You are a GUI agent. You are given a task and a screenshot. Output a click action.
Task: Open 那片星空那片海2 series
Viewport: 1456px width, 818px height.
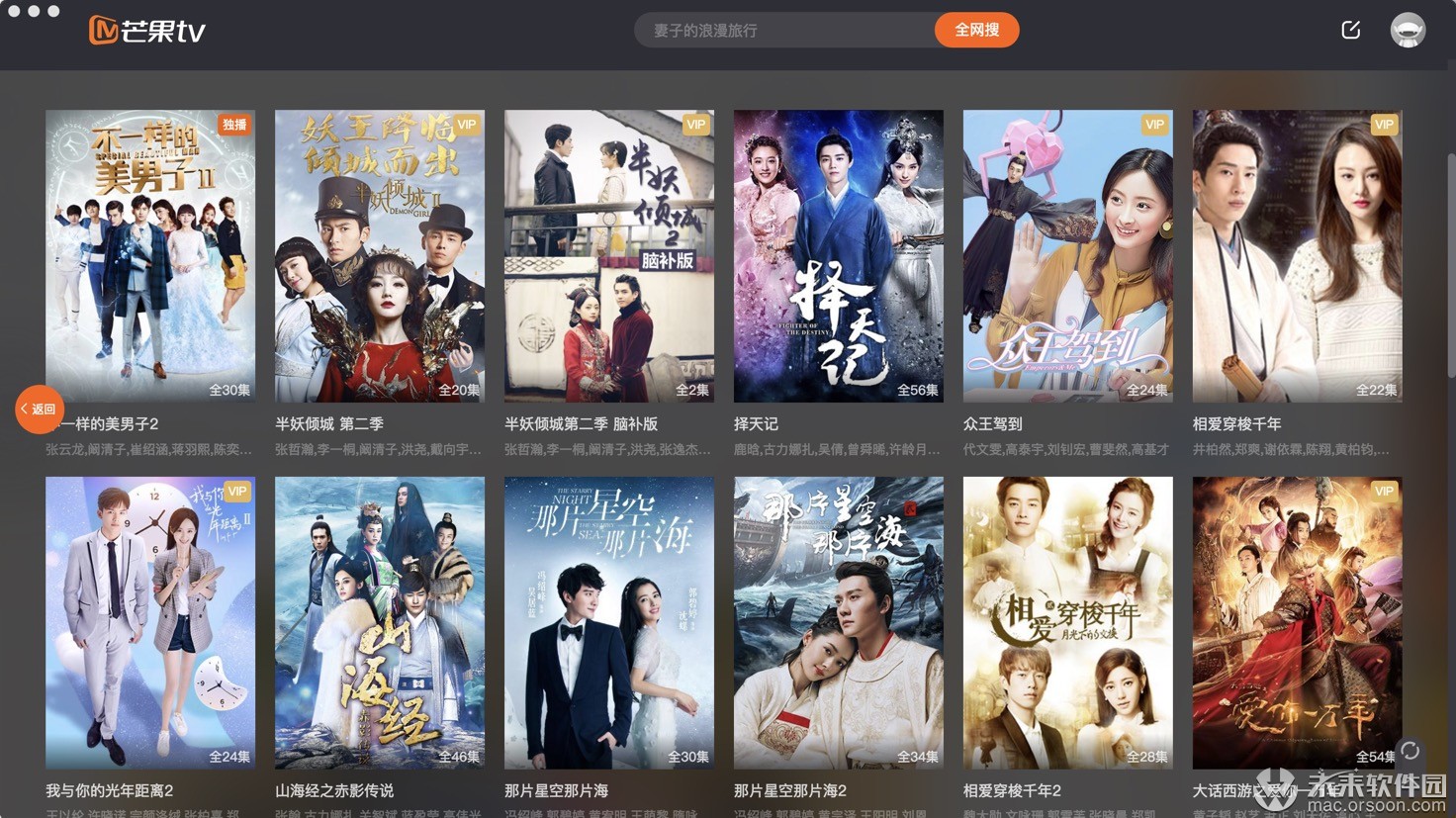pyautogui.click(x=839, y=623)
